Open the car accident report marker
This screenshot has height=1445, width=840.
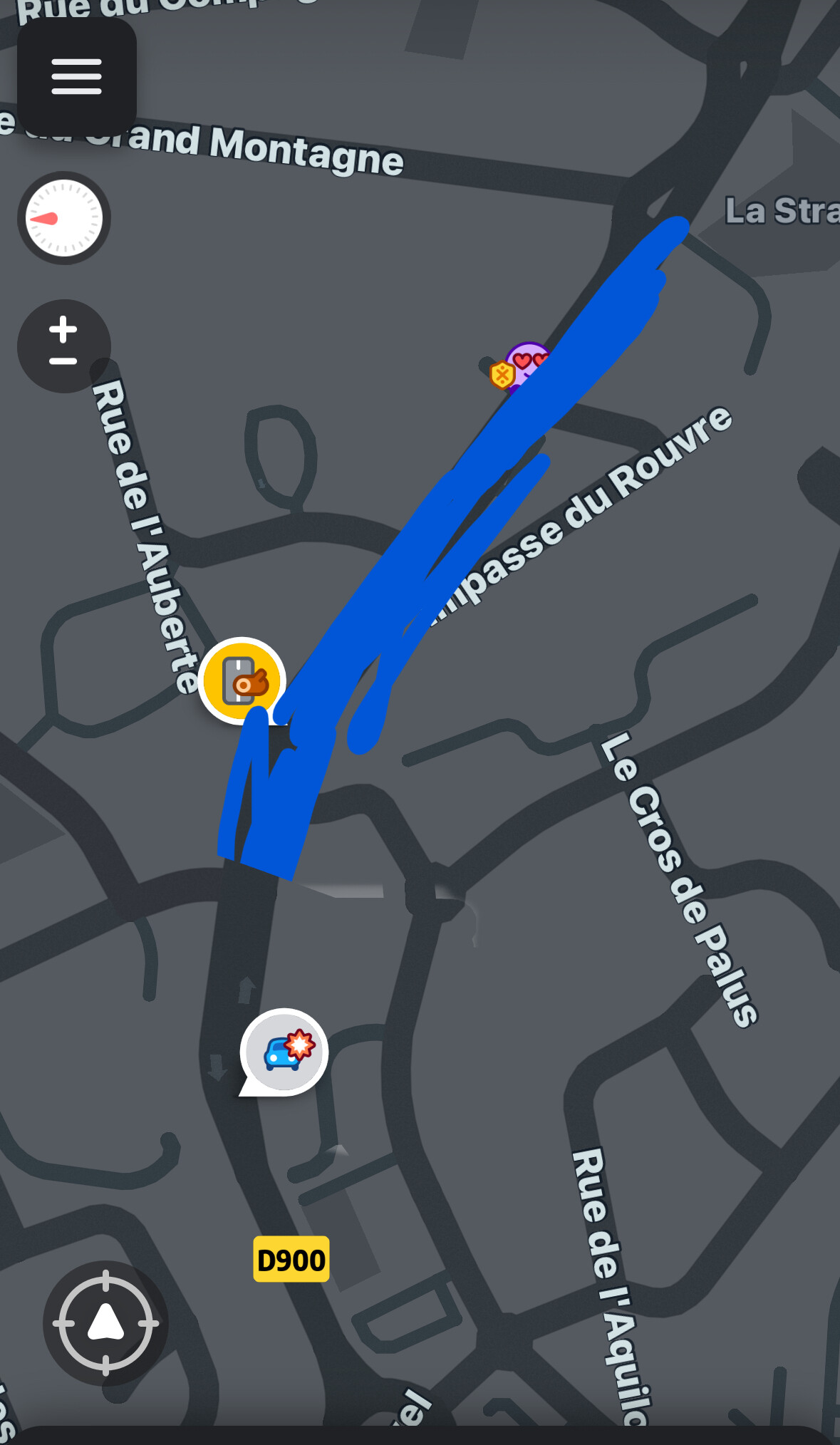[x=284, y=1052]
